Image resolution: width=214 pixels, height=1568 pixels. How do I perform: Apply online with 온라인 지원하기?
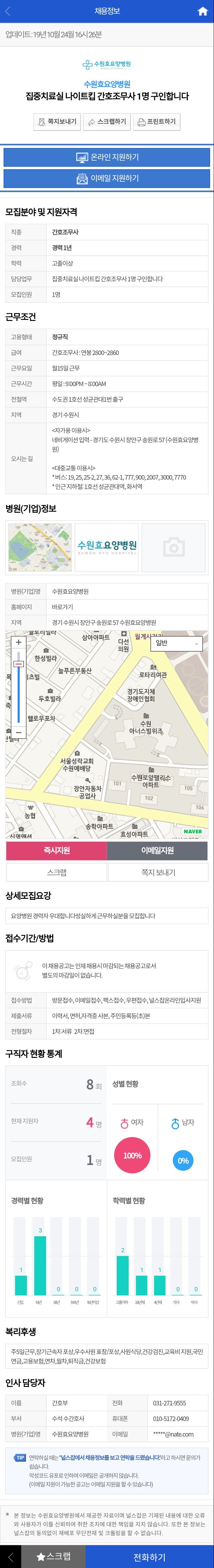[107, 157]
